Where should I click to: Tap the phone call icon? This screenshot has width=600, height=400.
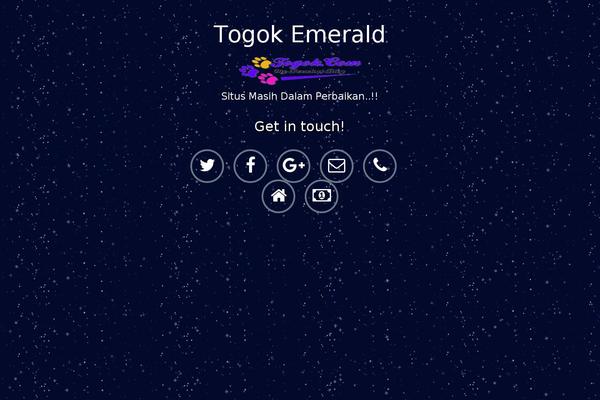pos(380,166)
